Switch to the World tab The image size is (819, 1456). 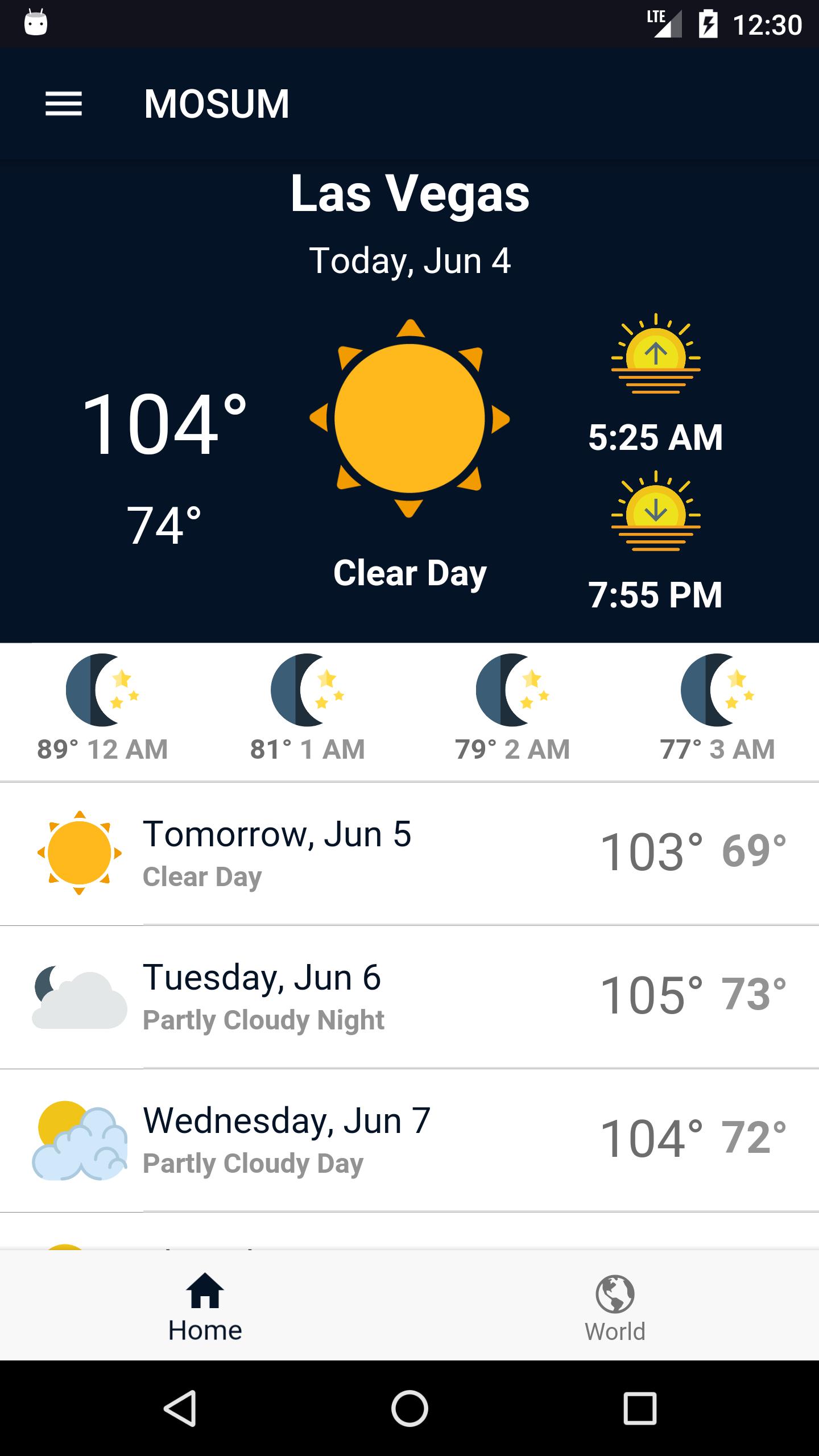[x=614, y=1308]
